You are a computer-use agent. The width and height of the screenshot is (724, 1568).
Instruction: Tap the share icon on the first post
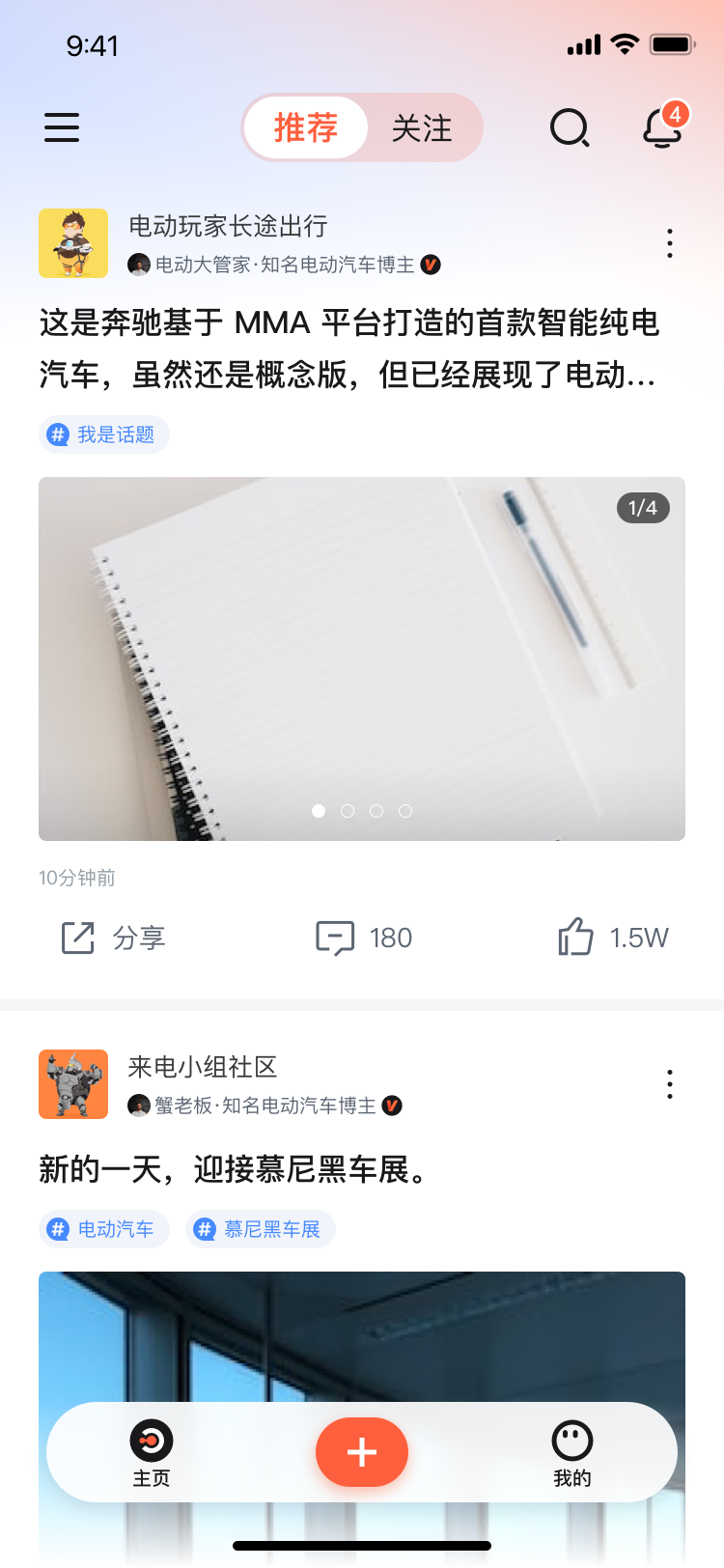pos(77,938)
